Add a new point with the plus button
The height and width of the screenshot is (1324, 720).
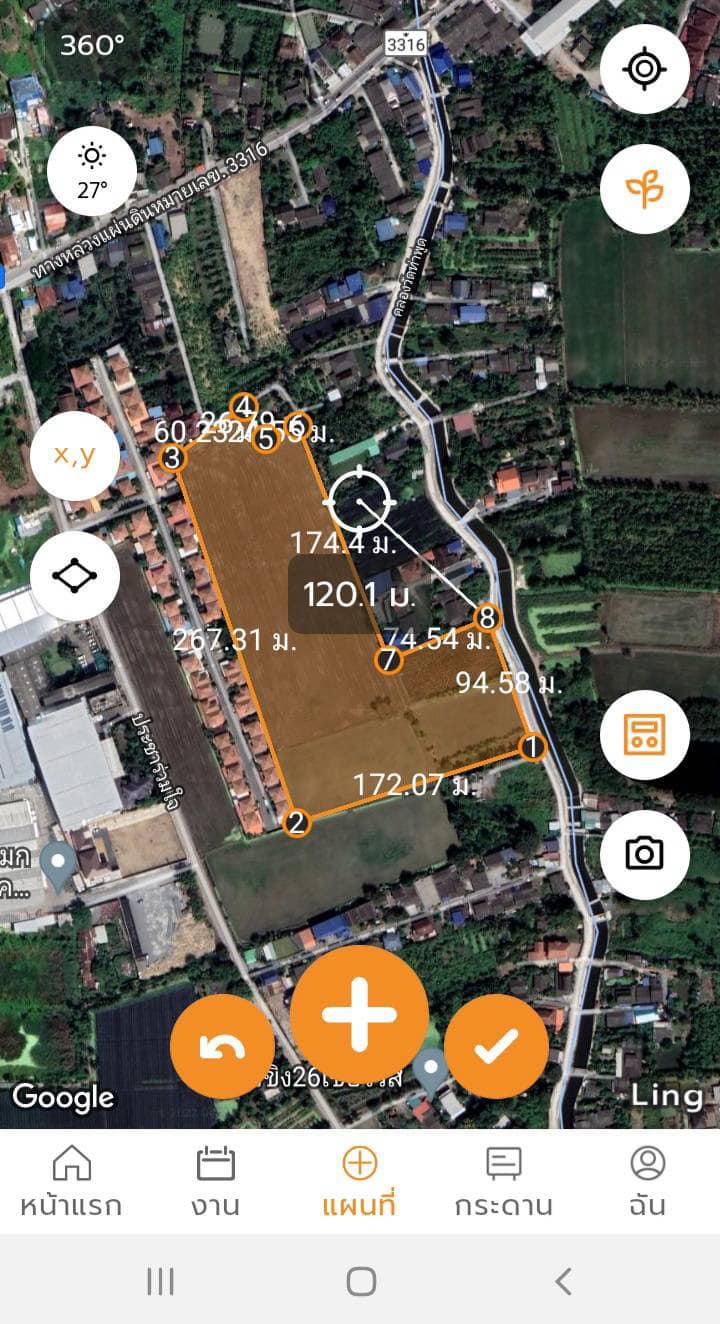tap(360, 1014)
